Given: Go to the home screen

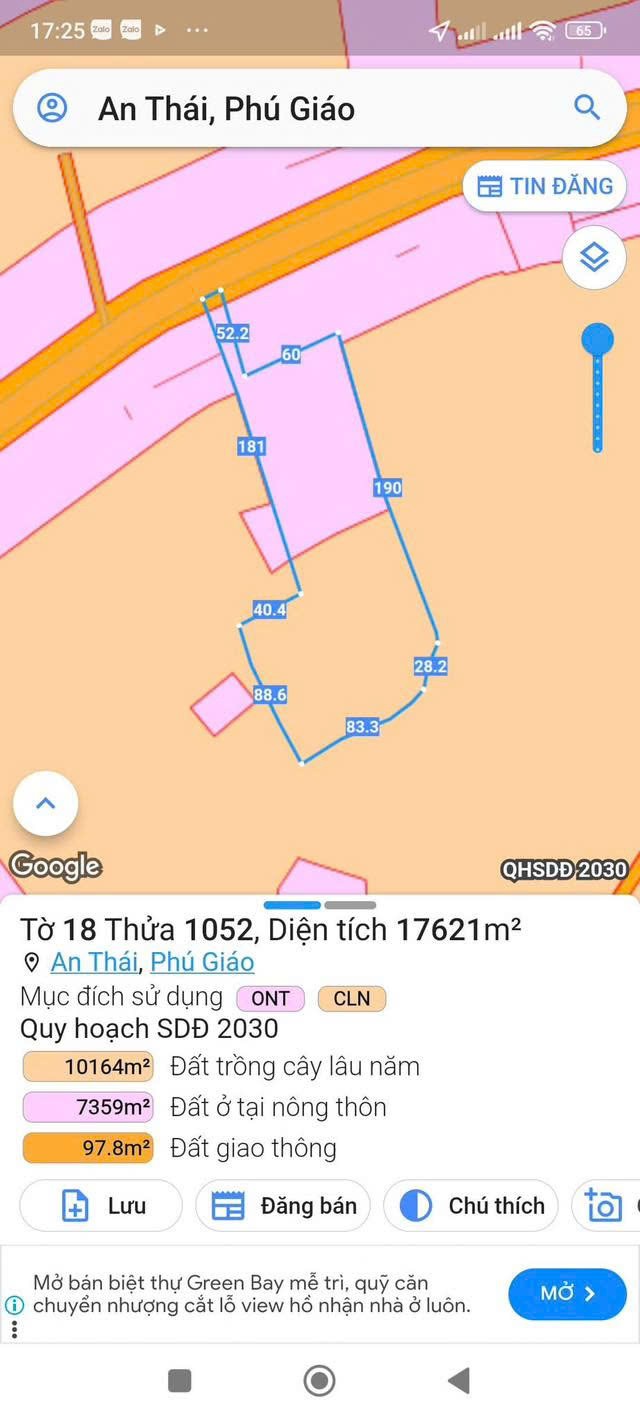Looking at the screenshot, I should pos(319,1381).
